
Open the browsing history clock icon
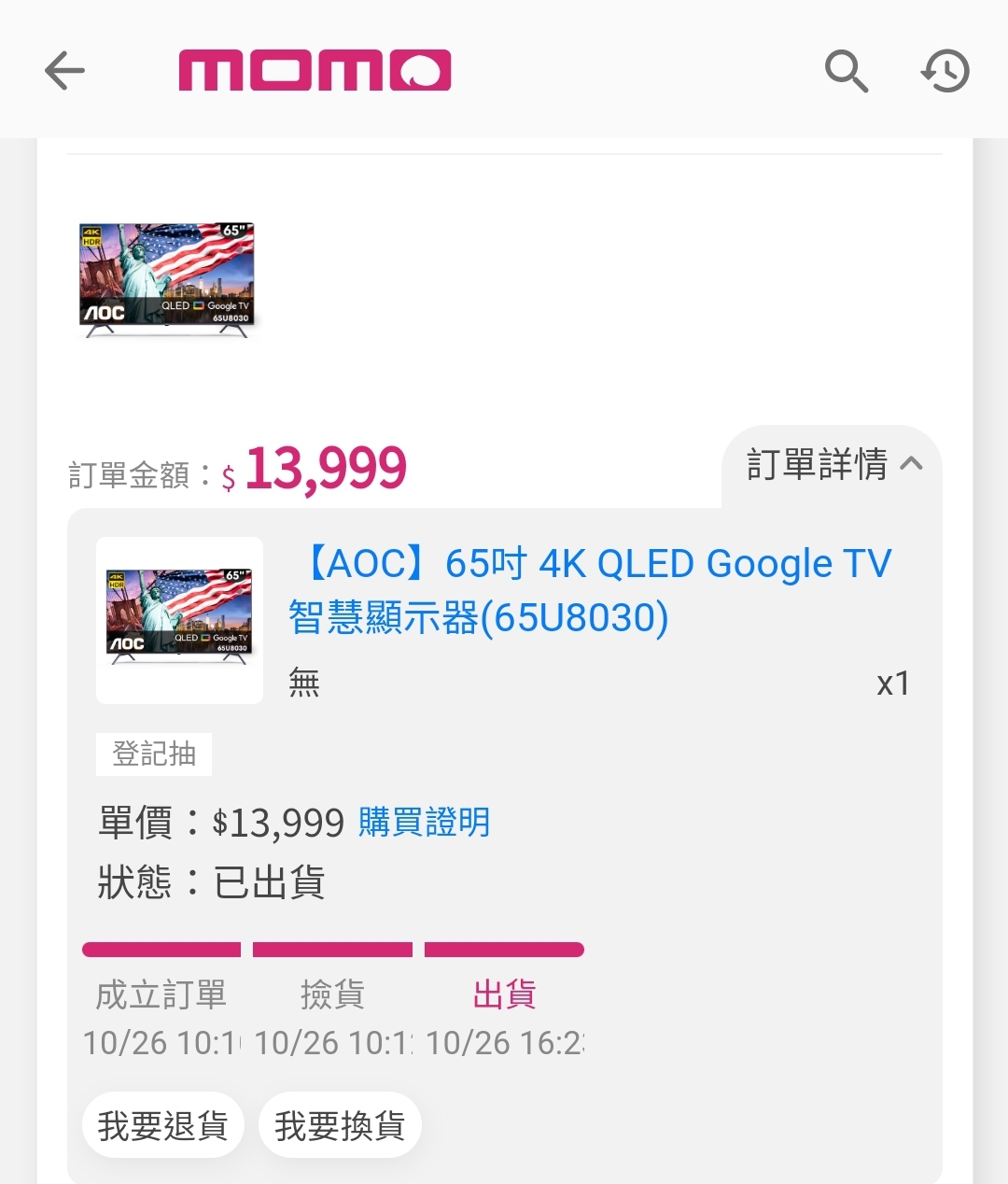(945, 71)
